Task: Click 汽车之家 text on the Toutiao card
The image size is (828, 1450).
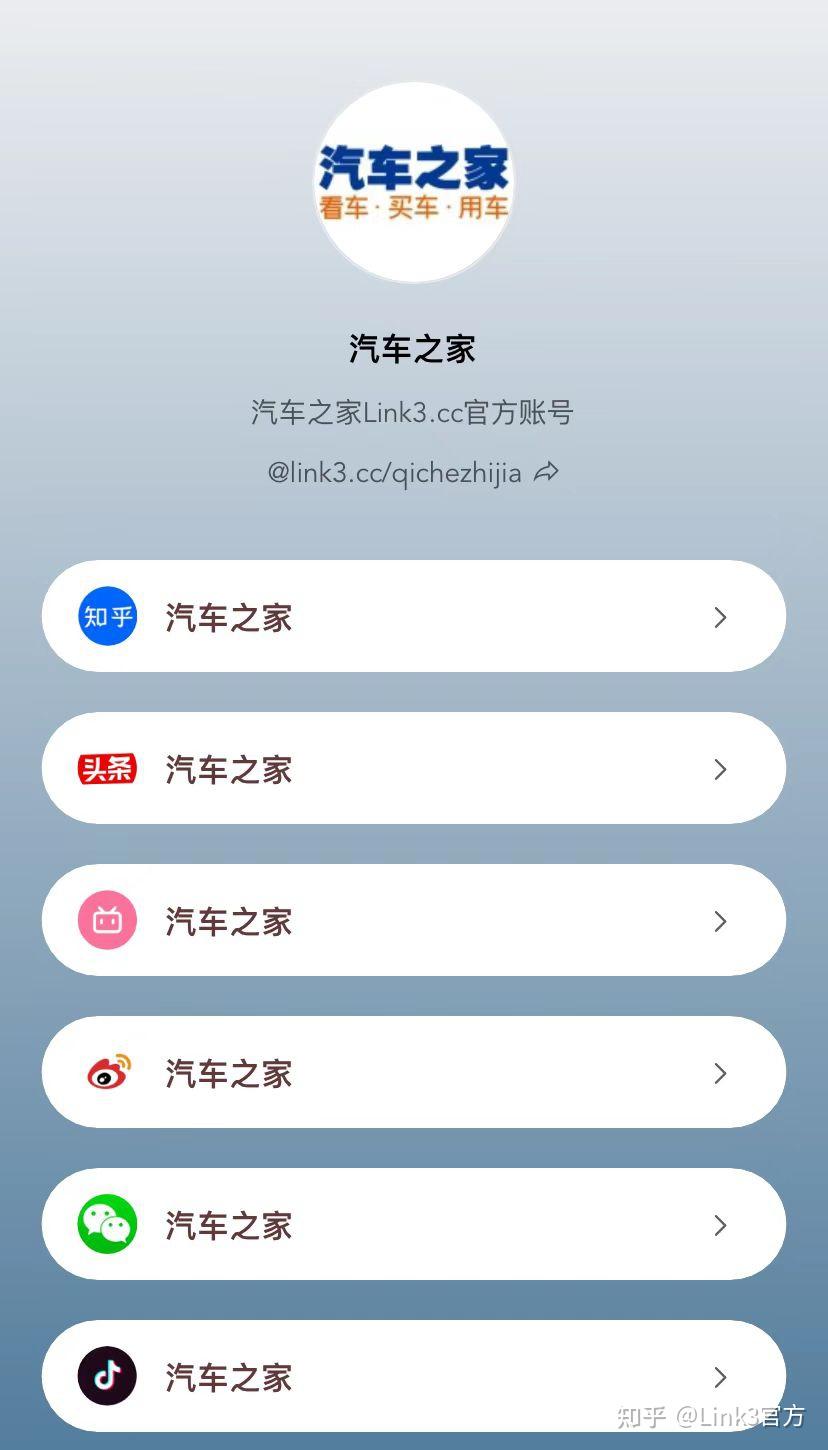Action: [228, 769]
